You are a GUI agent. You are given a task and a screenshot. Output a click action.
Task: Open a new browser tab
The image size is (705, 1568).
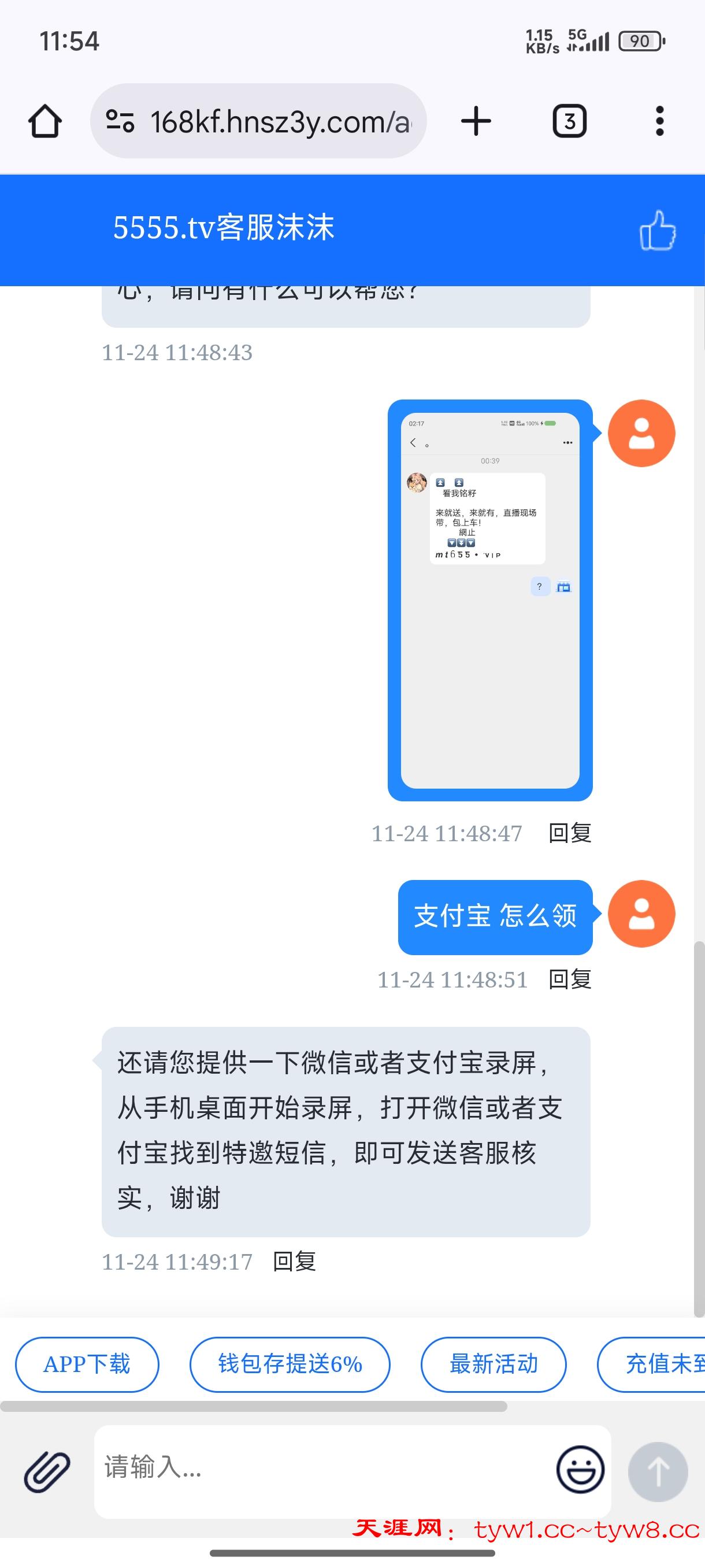(476, 121)
